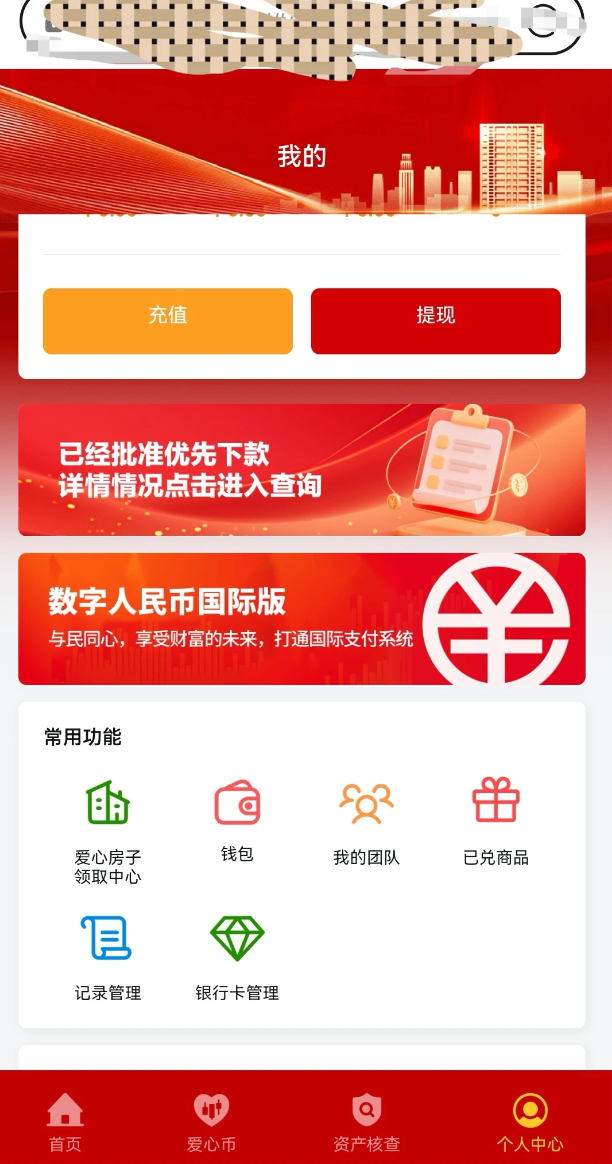Open 银行卡管理 bank cards
The image size is (612, 1164).
pyautogui.click(x=237, y=955)
